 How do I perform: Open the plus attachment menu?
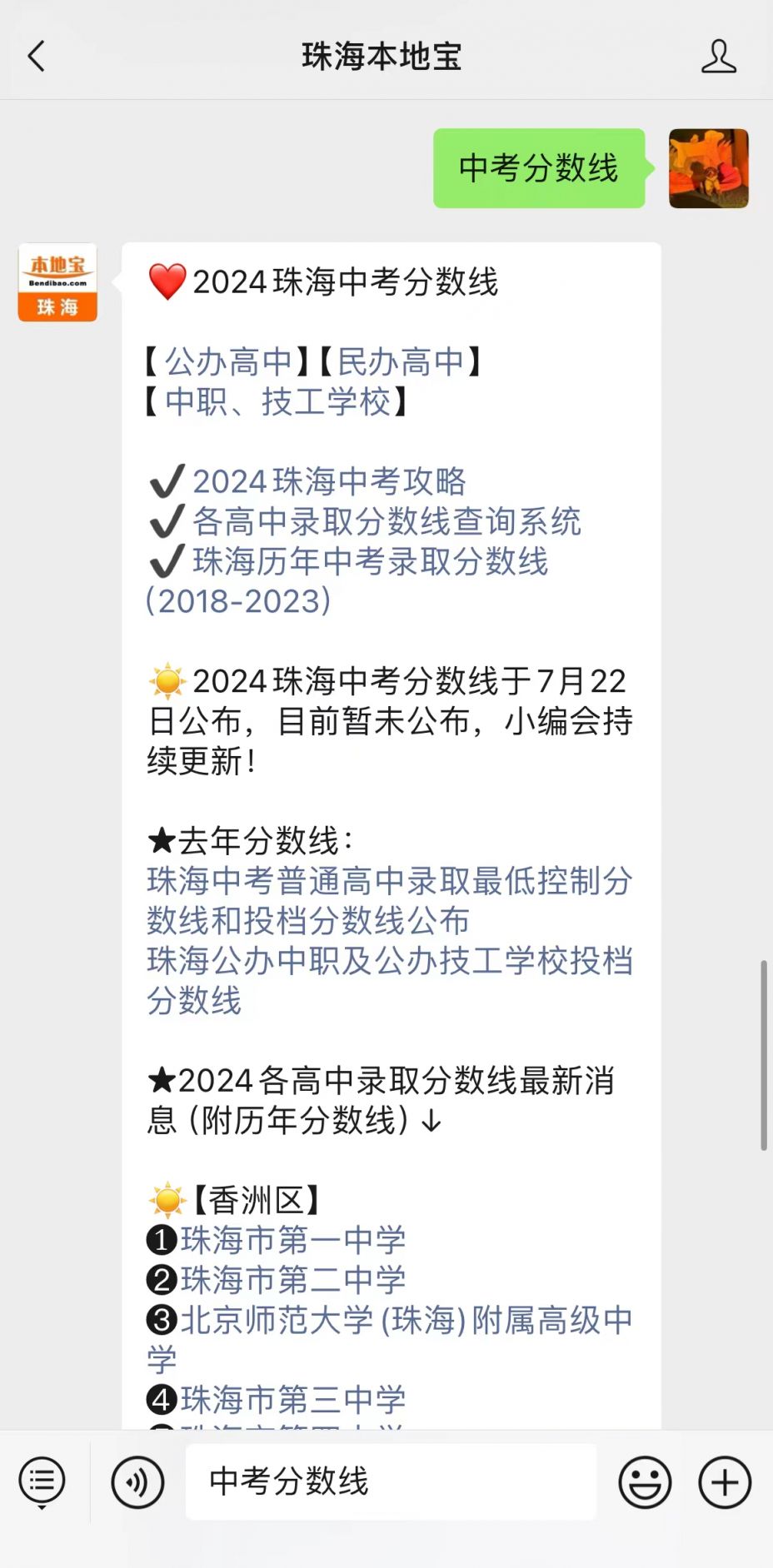pyautogui.click(x=725, y=1482)
